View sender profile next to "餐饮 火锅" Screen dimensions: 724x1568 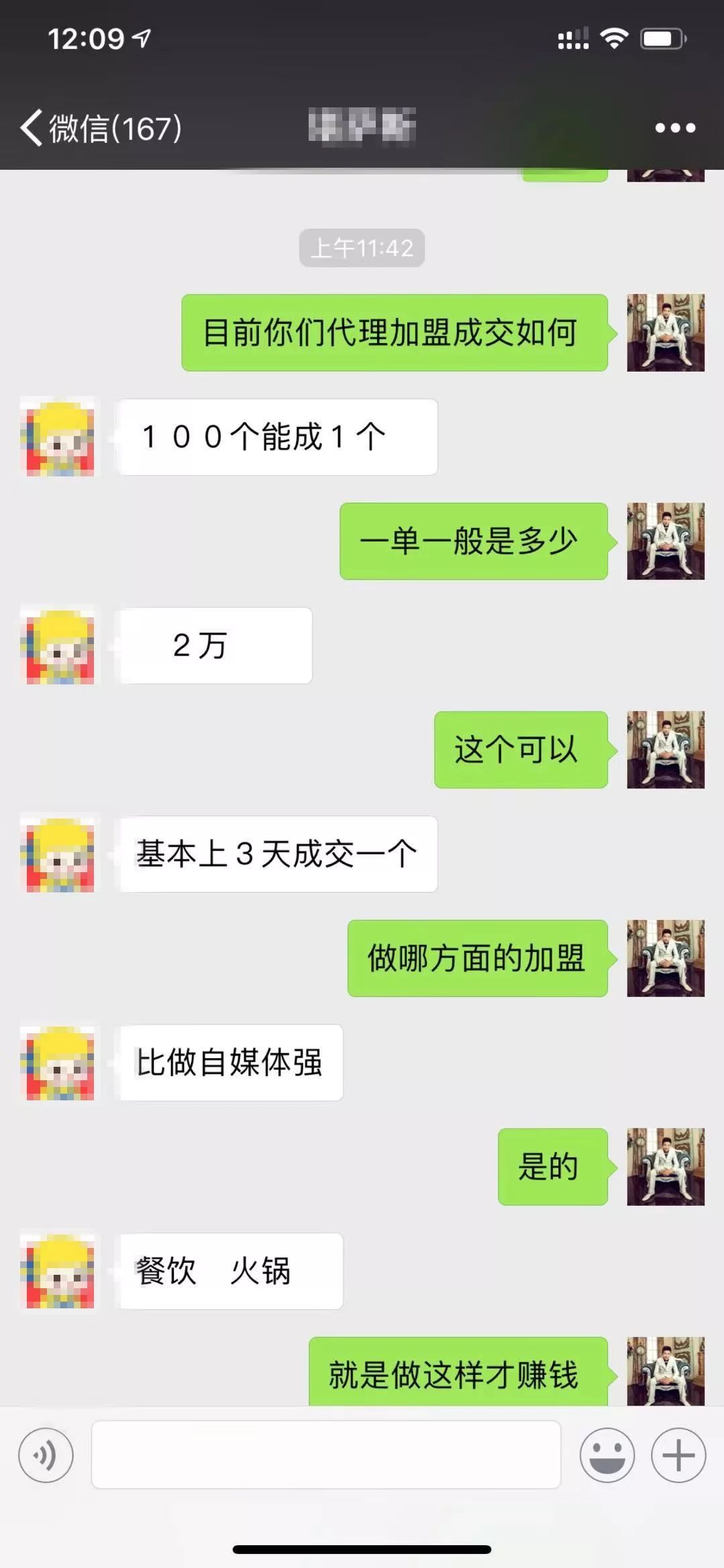(x=60, y=1271)
